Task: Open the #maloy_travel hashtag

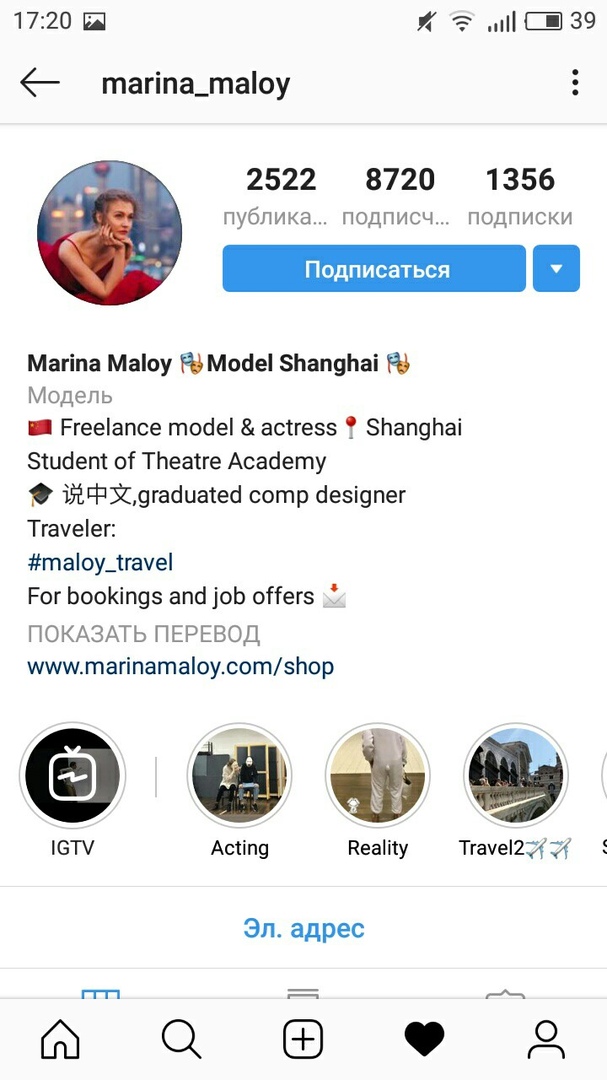Action: click(x=100, y=563)
